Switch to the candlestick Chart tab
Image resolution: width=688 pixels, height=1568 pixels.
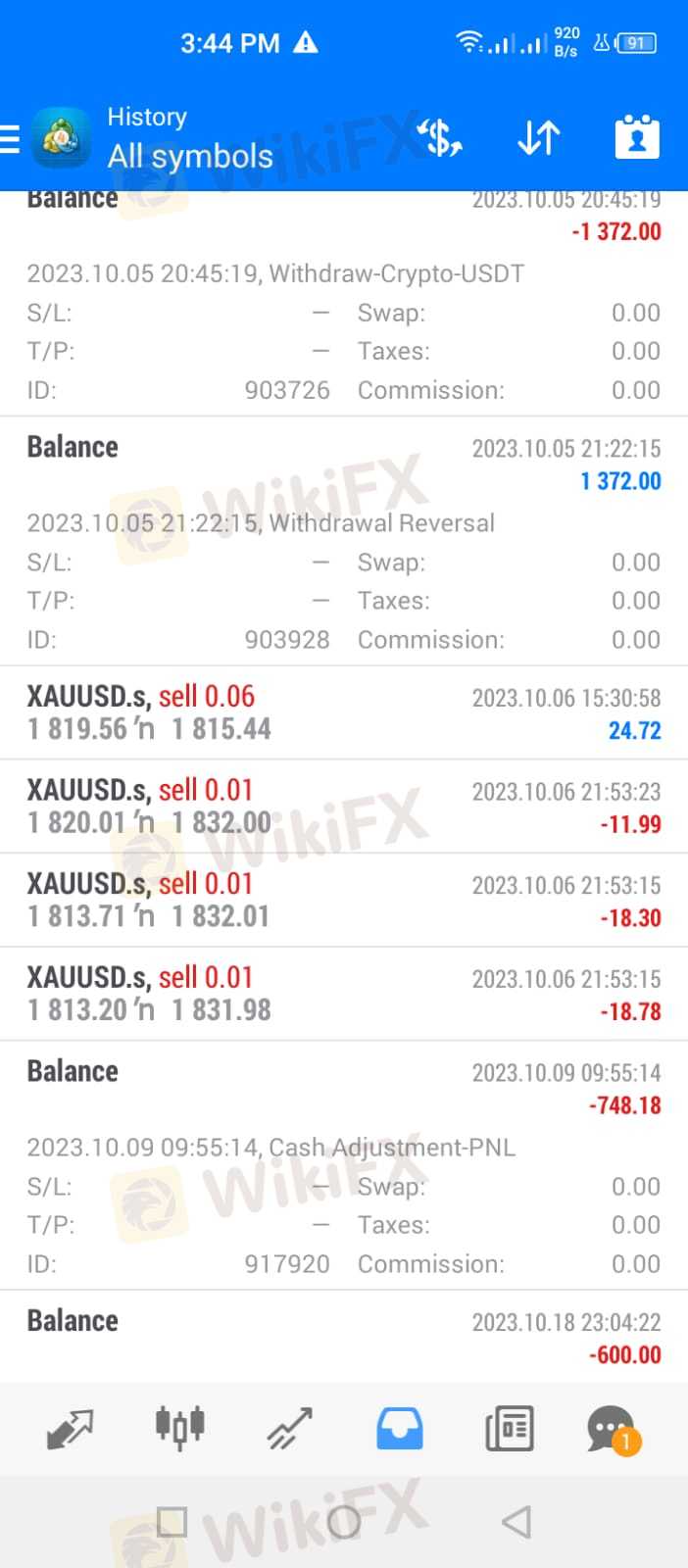click(x=179, y=1428)
